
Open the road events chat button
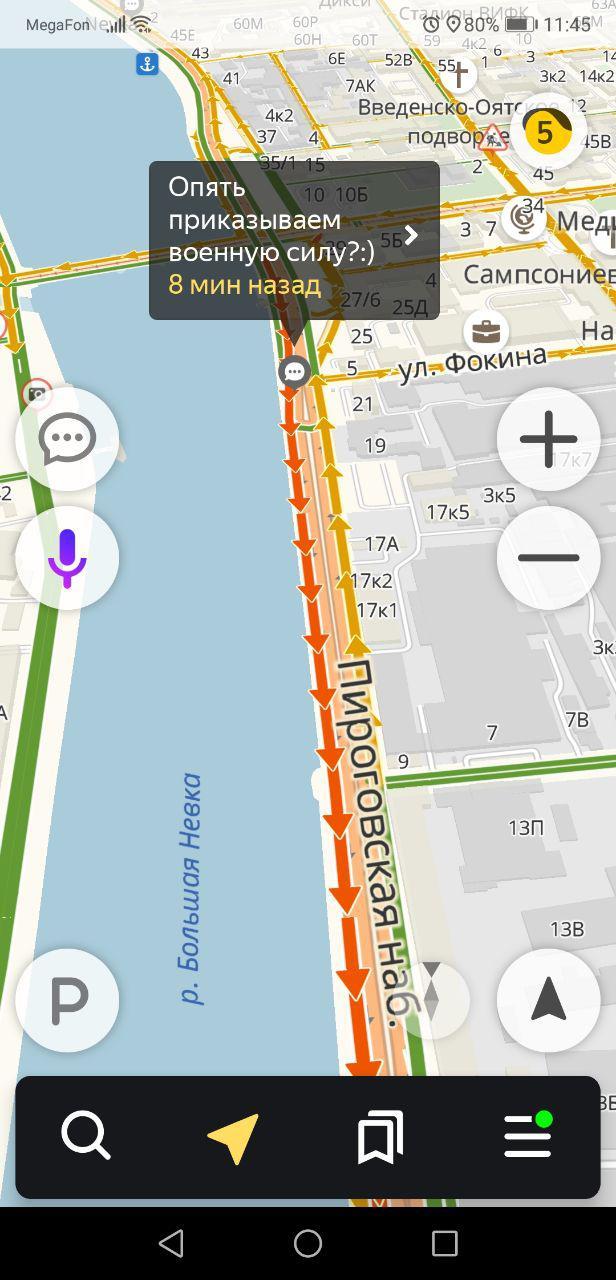click(67, 439)
